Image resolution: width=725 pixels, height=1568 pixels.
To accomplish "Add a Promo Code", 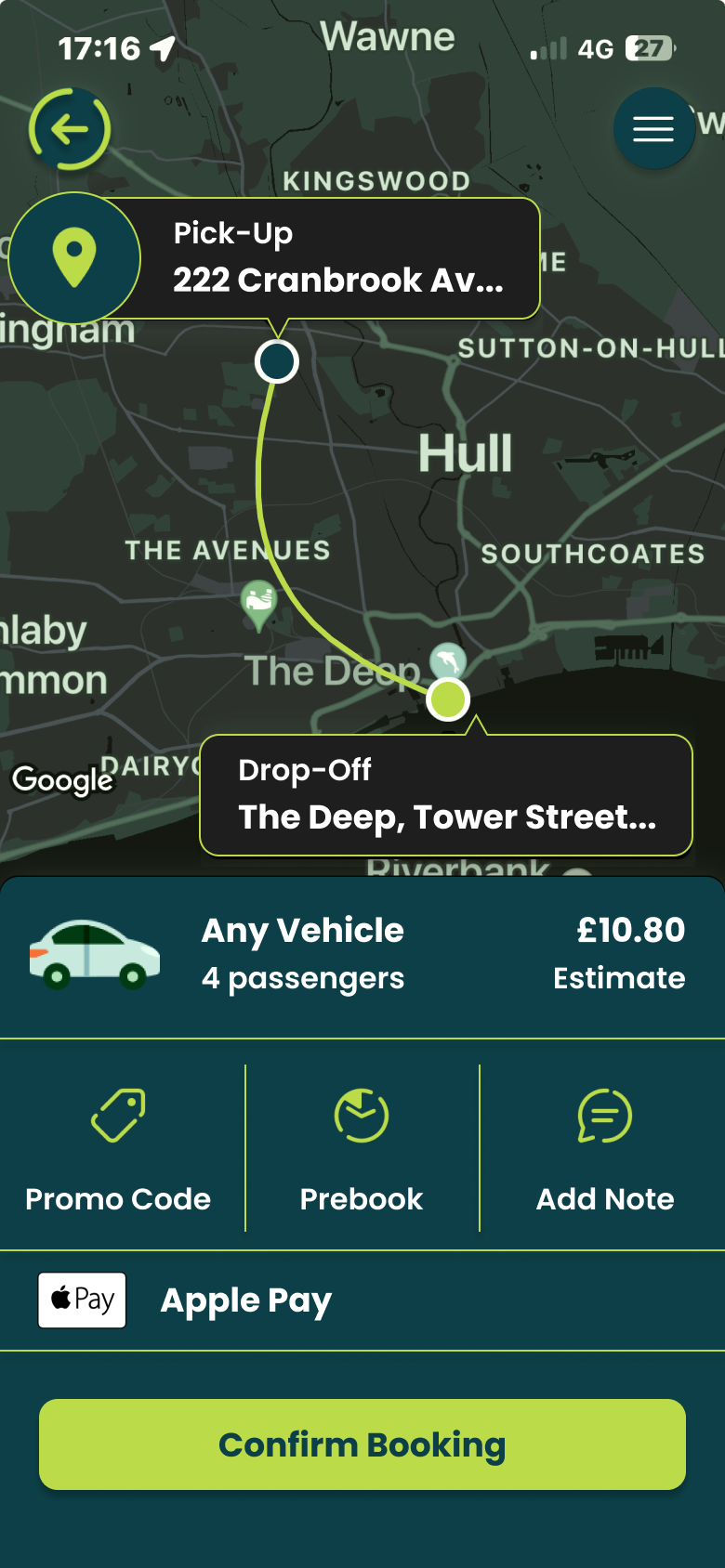I will click(118, 1148).
